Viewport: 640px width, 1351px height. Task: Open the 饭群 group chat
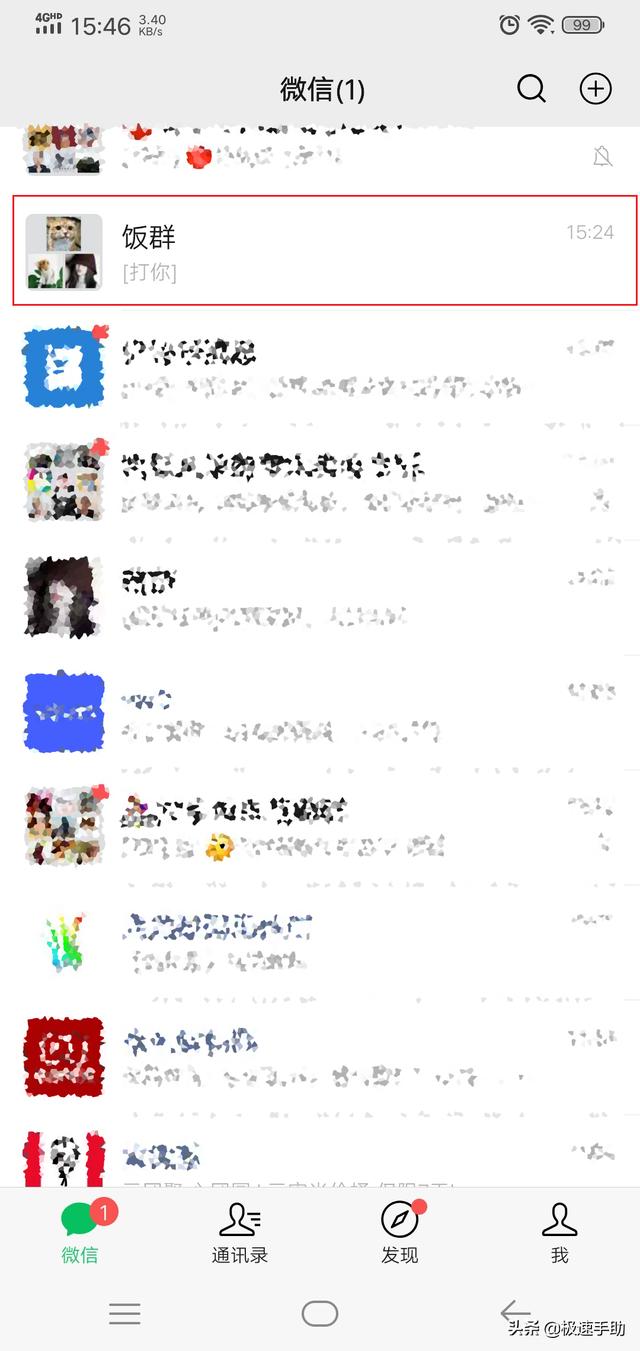pyautogui.click(x=324, y=251)
